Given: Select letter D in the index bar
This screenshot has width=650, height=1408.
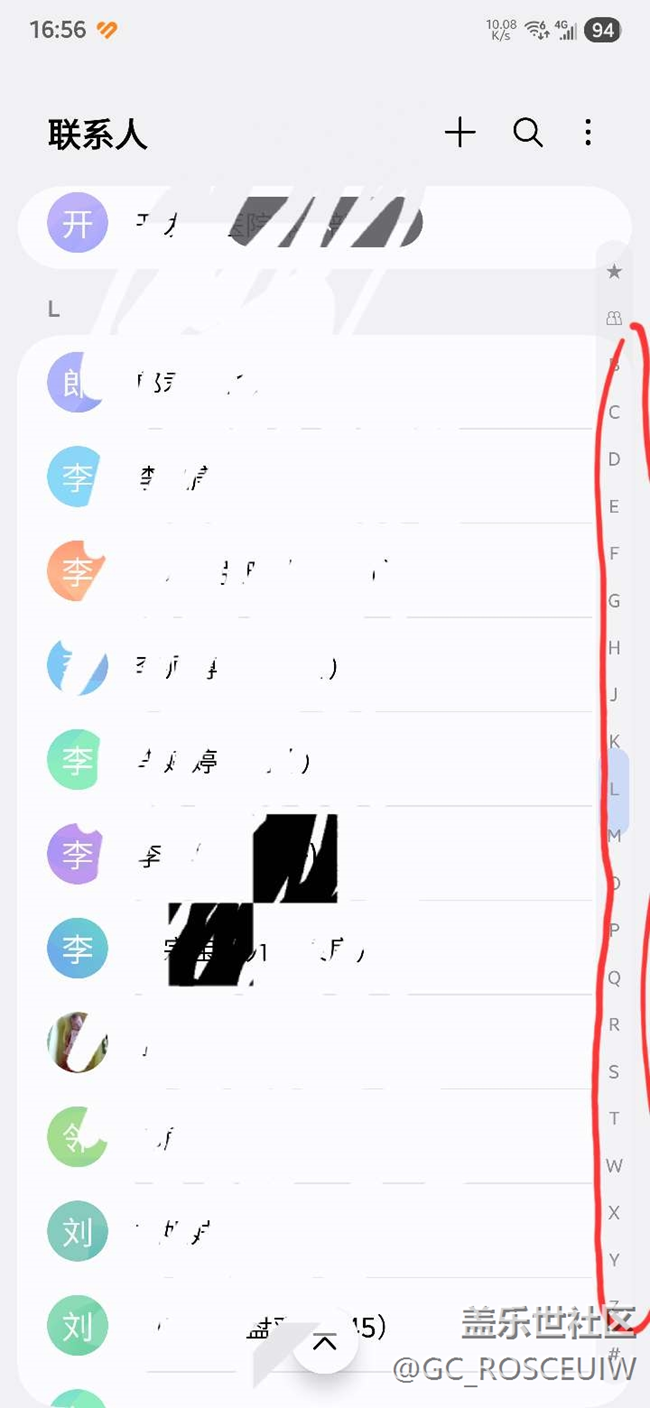Looking at the screenshot, I should 614,459.
